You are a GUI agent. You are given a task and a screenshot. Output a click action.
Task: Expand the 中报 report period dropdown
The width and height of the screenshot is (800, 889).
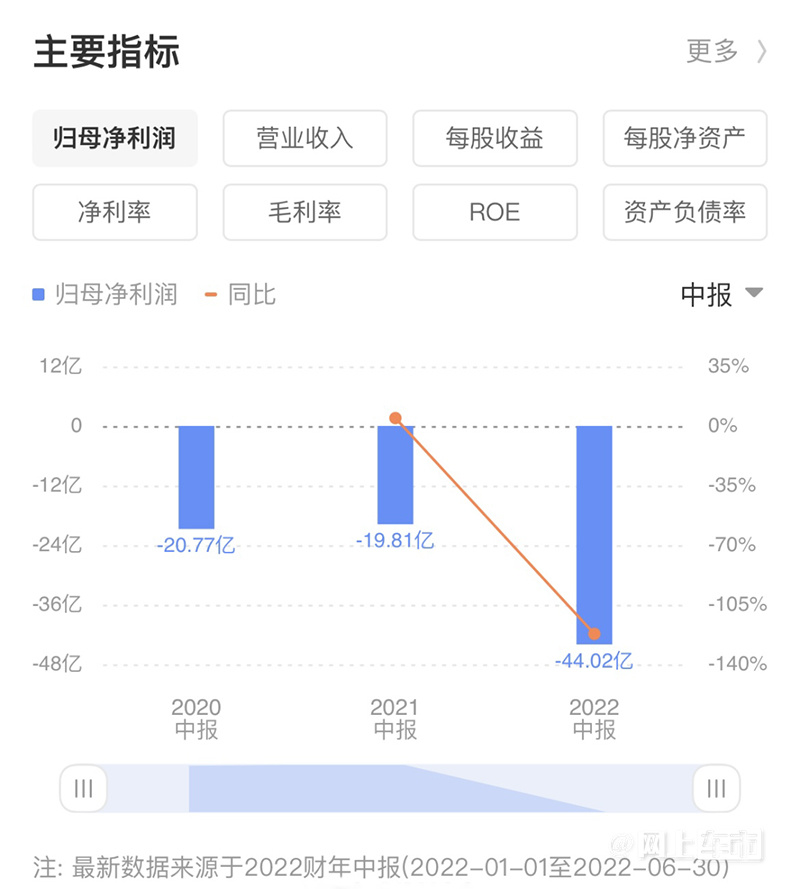[722, 294]
